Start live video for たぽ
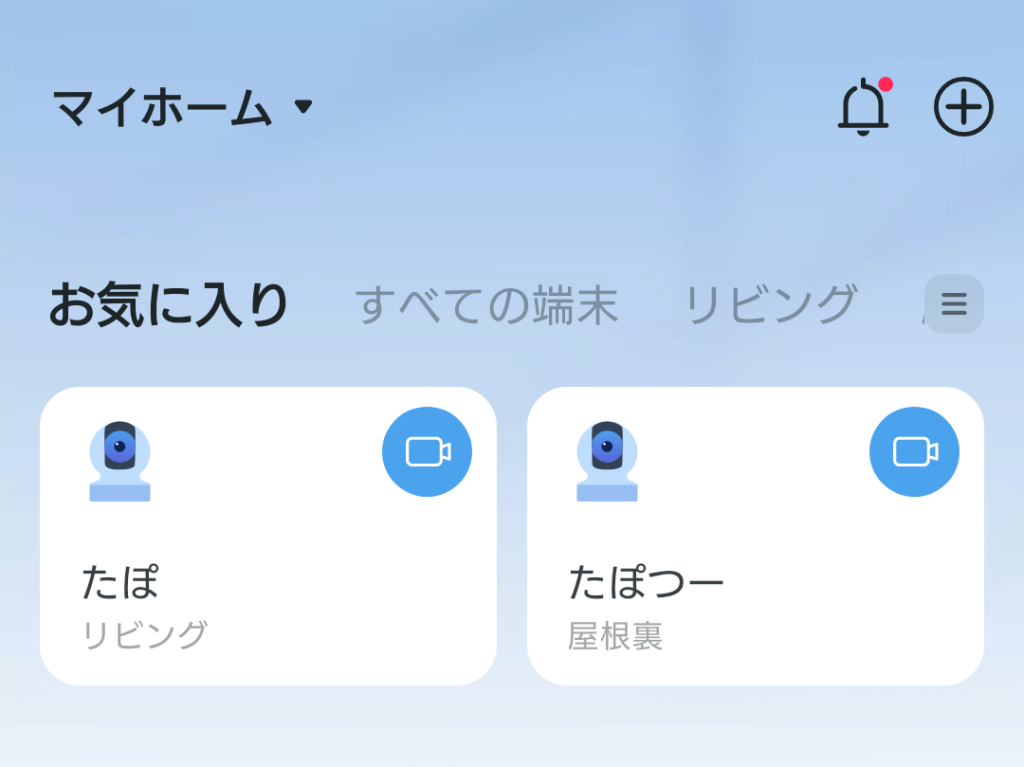Image resolution: width=1024 pixels, height=767 pixels. coord(427,452)
